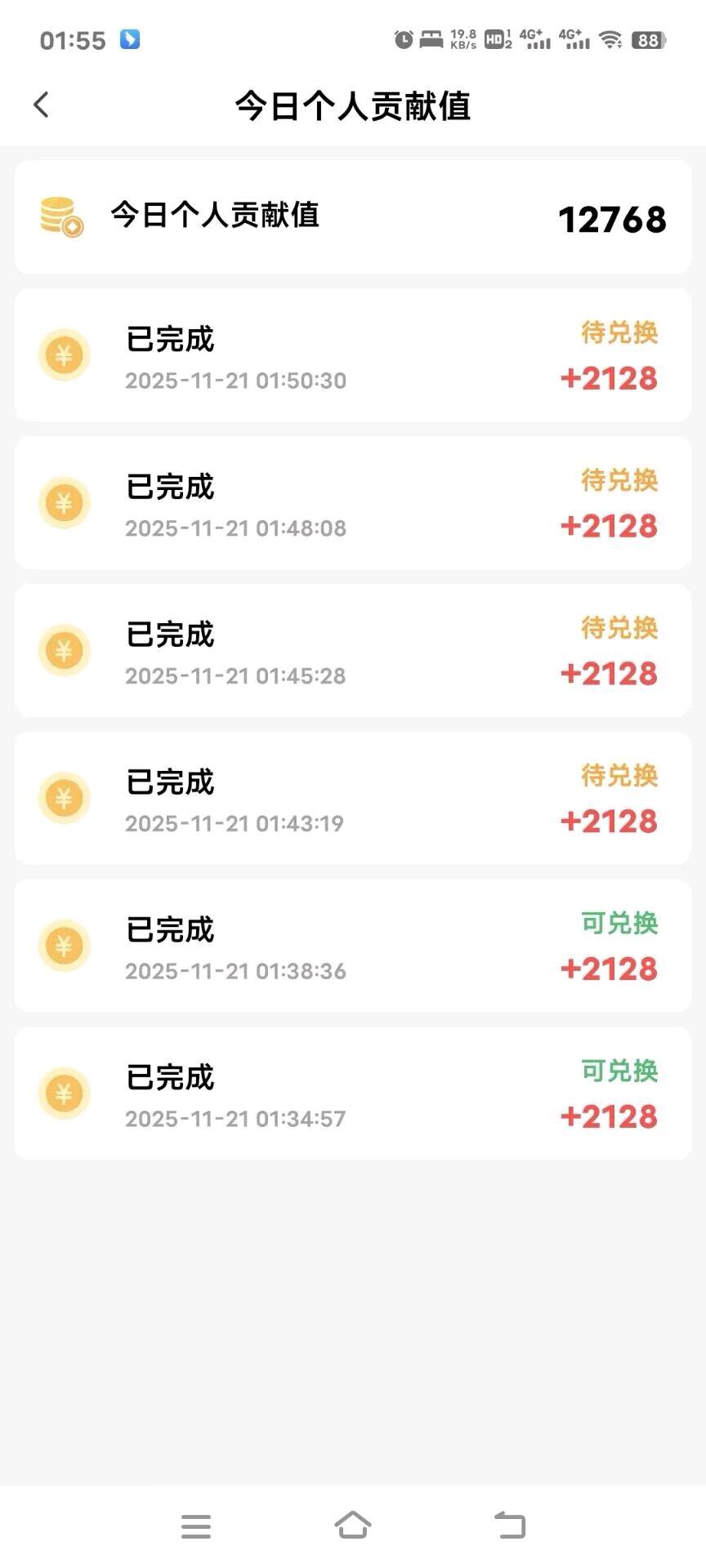Select the 待兑换 status on the 01:50:30 entry
This screenshot has height=1568, width=706.
coord(617,332)
